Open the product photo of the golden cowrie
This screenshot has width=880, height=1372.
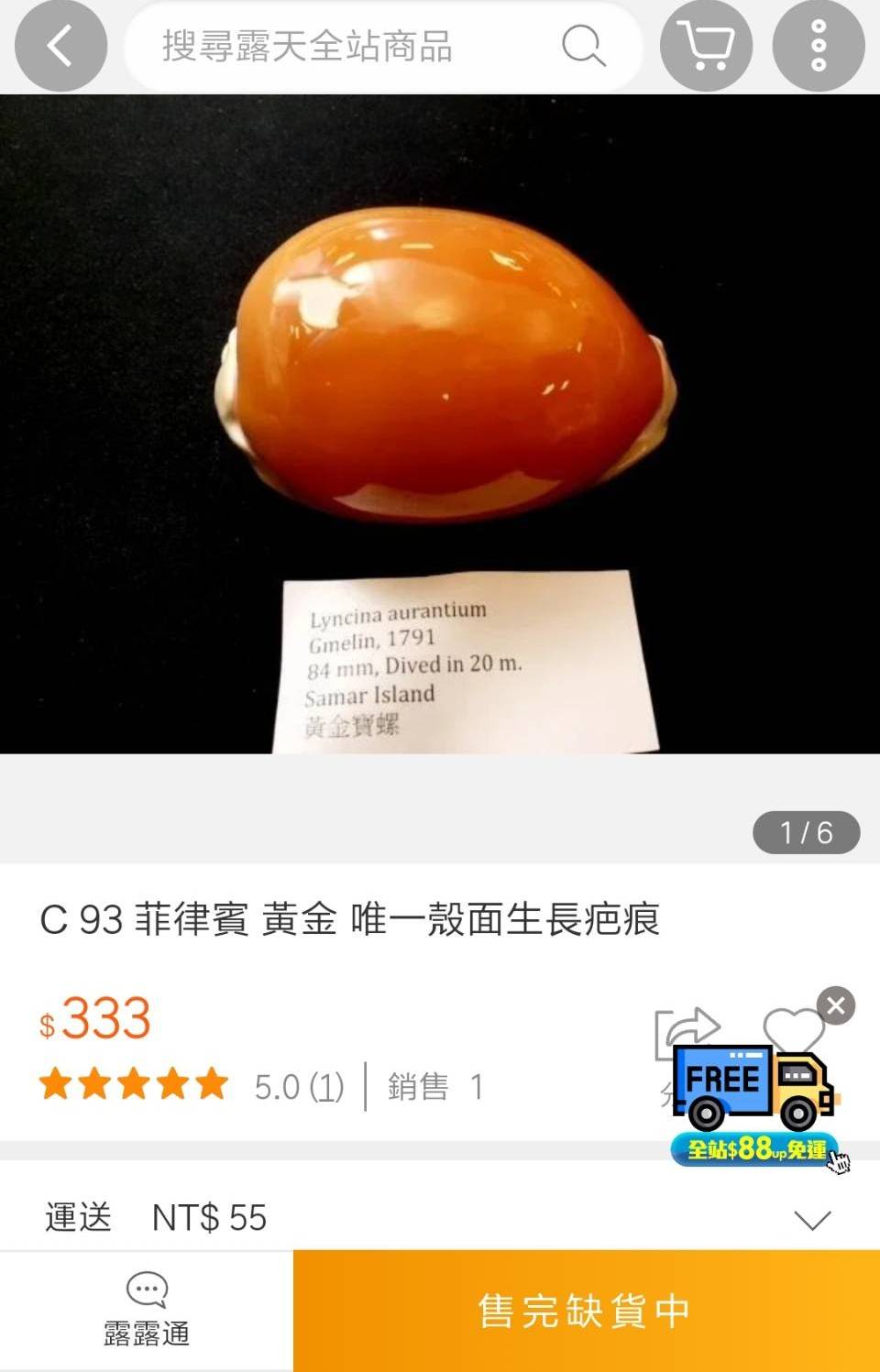coord(440,423)
